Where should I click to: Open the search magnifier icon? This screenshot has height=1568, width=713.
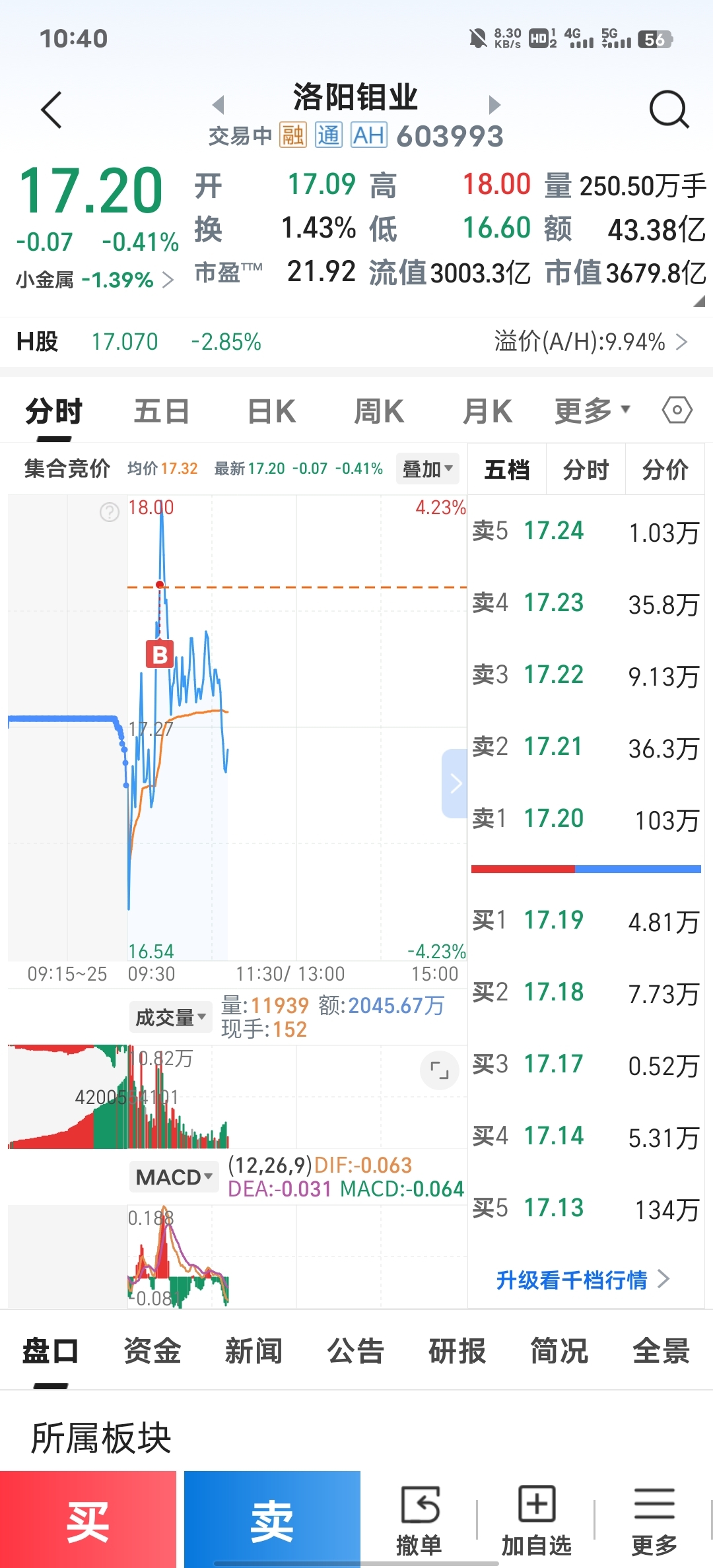669,110
